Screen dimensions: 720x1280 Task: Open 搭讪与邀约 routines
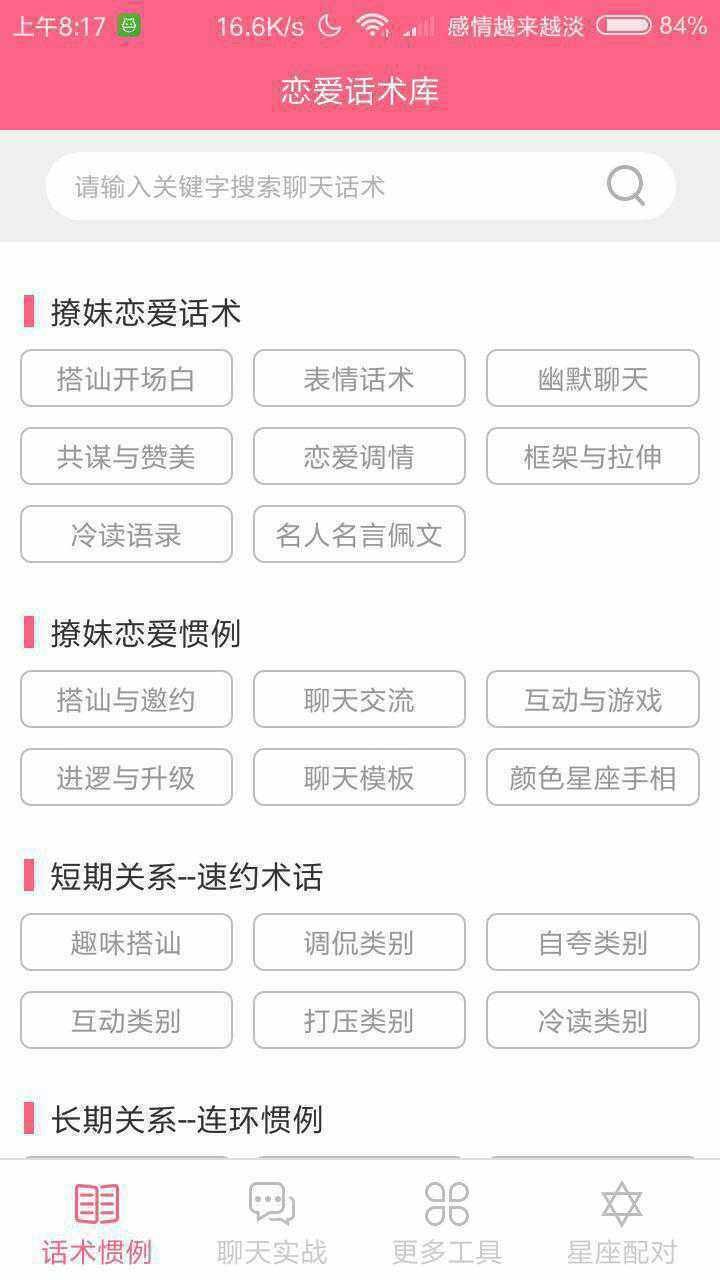pos(126,700)
